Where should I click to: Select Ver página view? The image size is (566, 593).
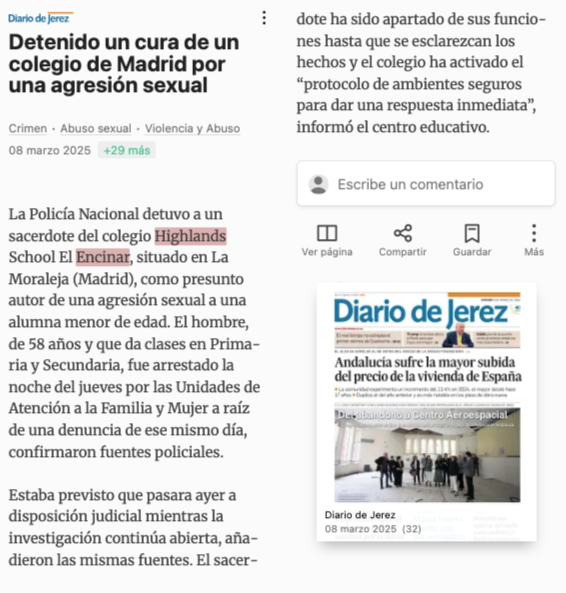327,240
